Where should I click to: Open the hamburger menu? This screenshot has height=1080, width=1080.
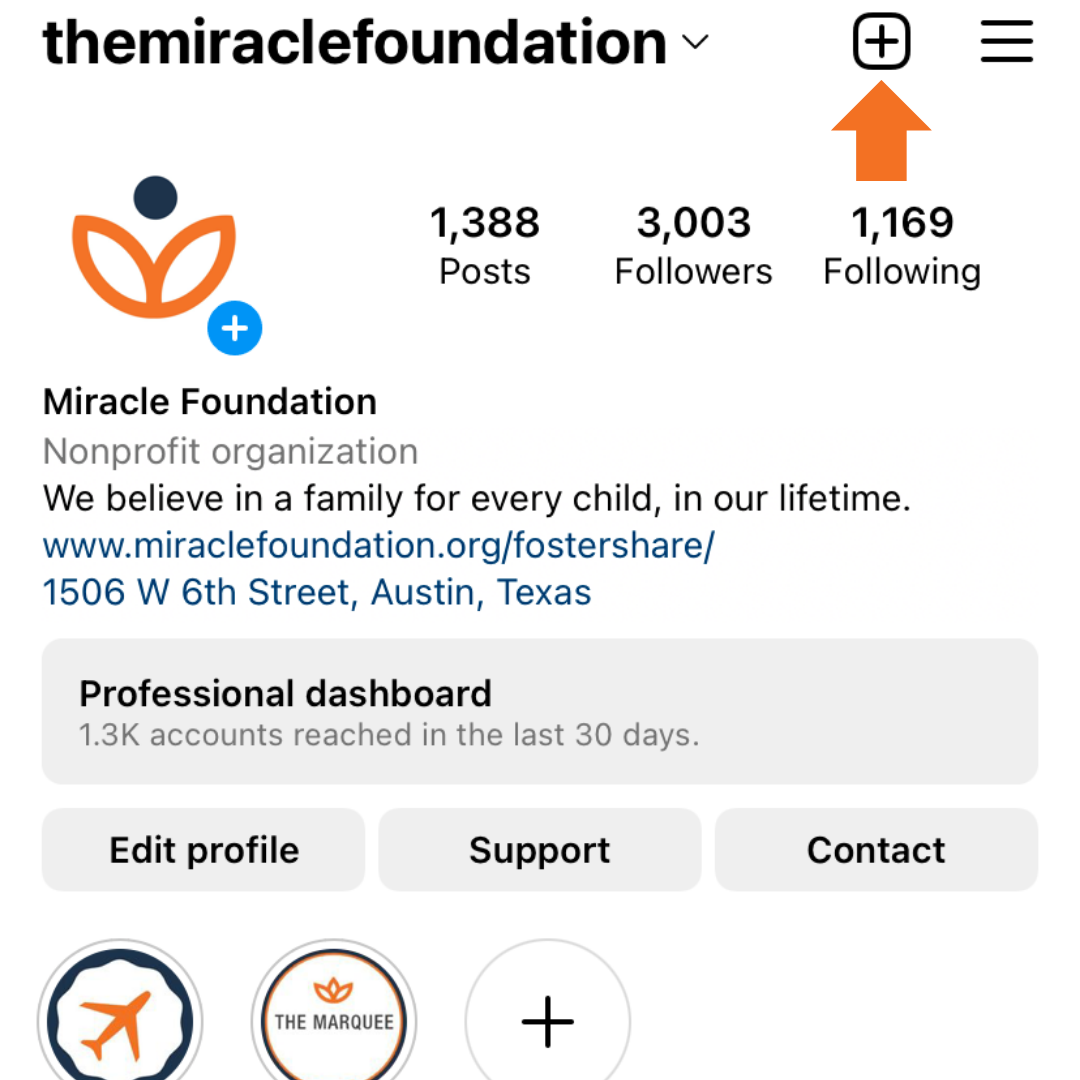click(1006, 43)
